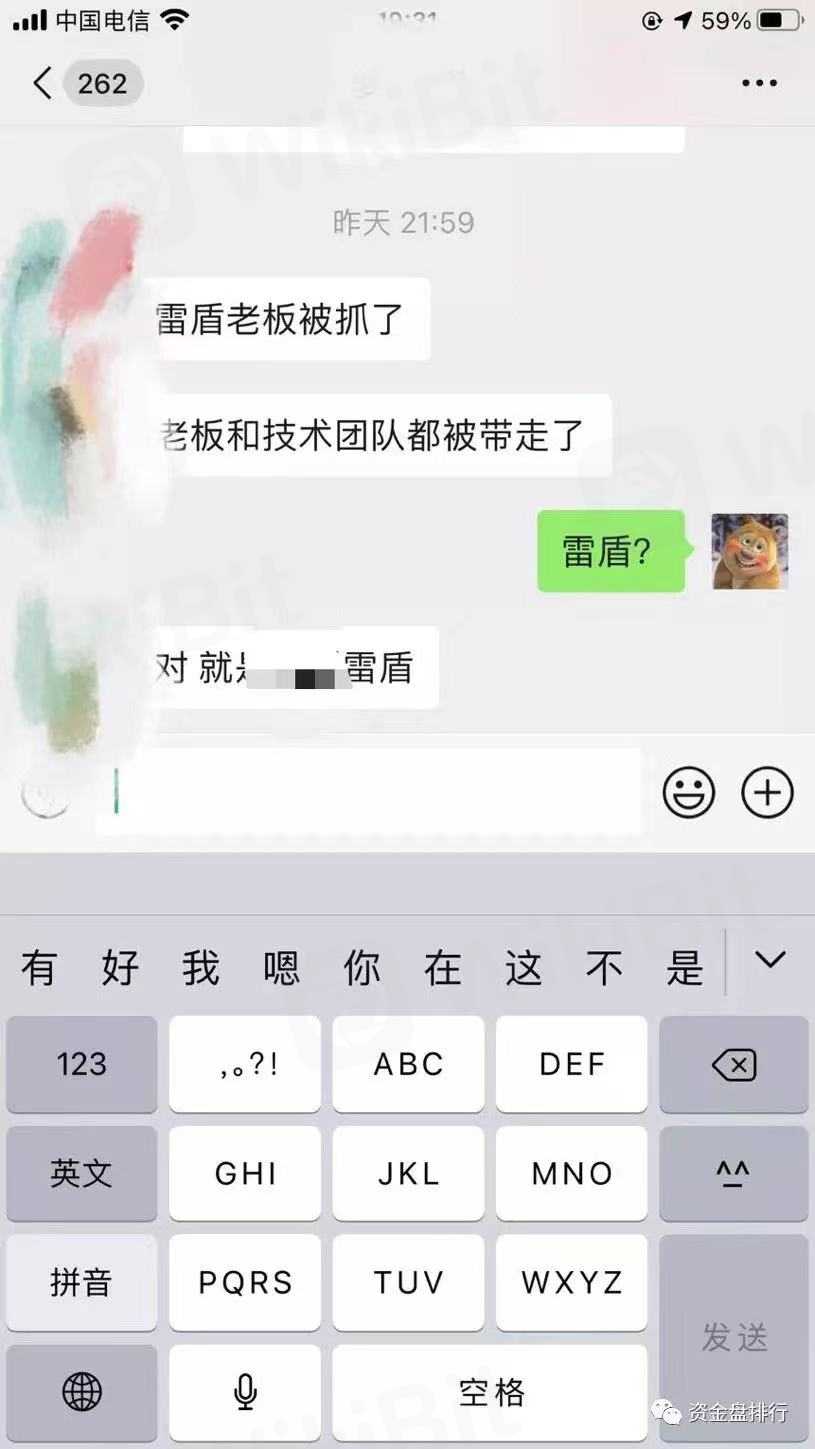Open the emoji sticker panel
Screen dimensions: 815x1449
coord(689,793)
